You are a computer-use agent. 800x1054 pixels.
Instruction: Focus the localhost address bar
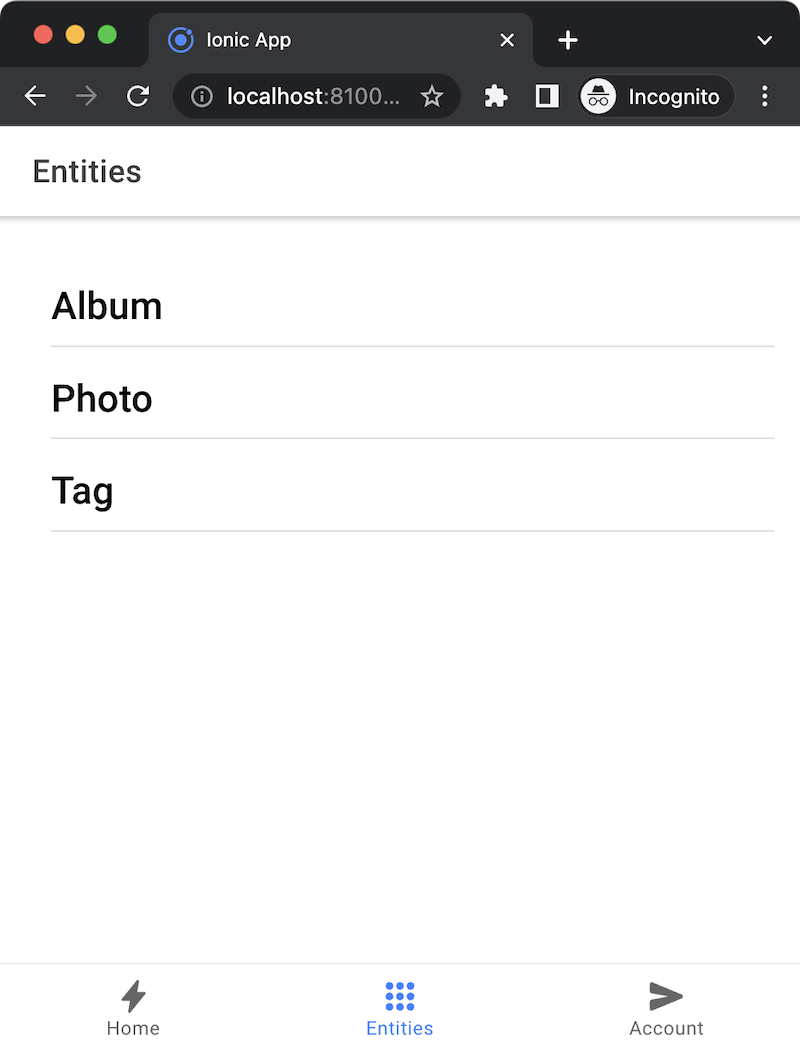point(310,96)
